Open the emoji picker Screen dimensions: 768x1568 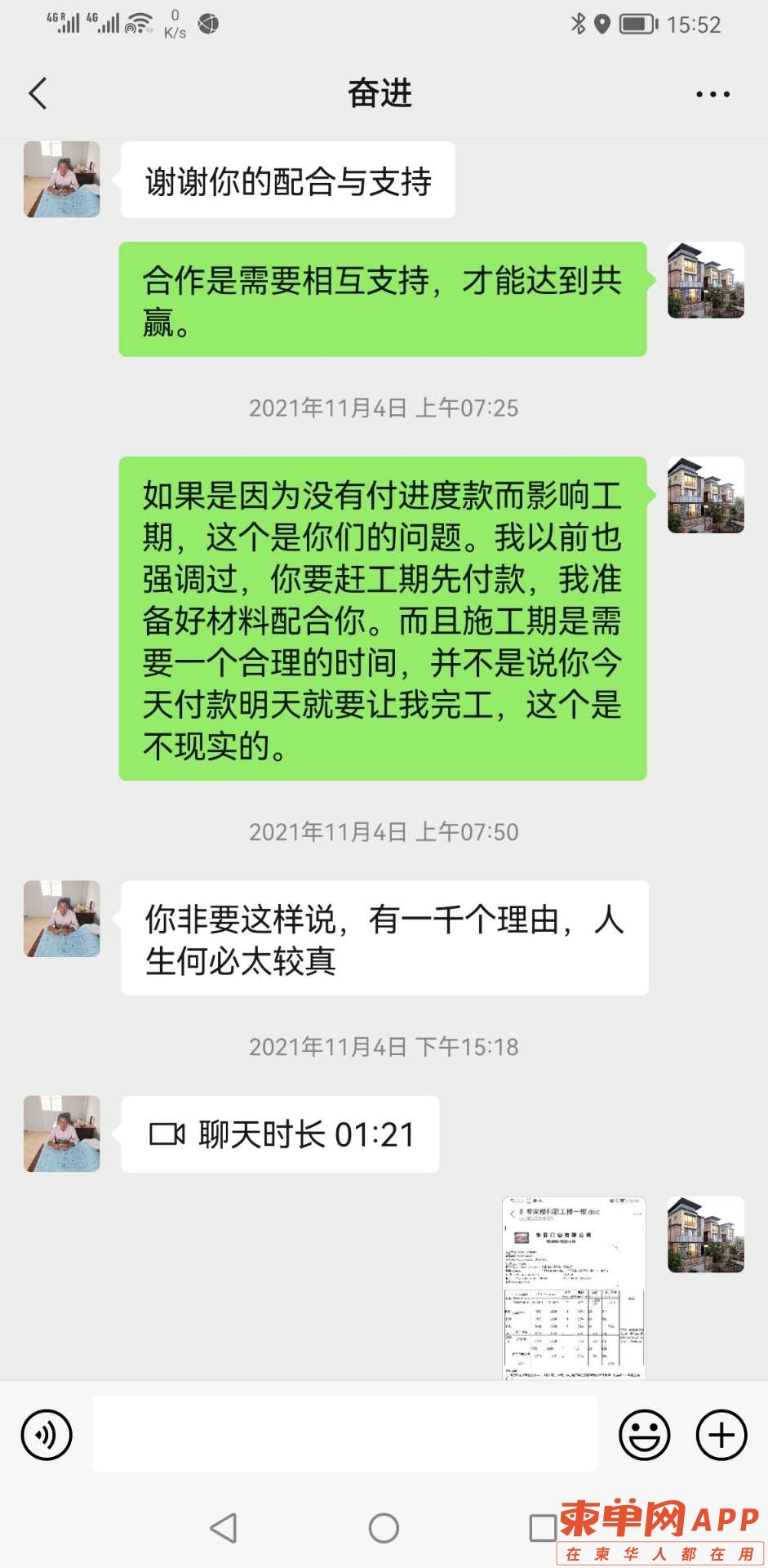[x=644, y=1435]
